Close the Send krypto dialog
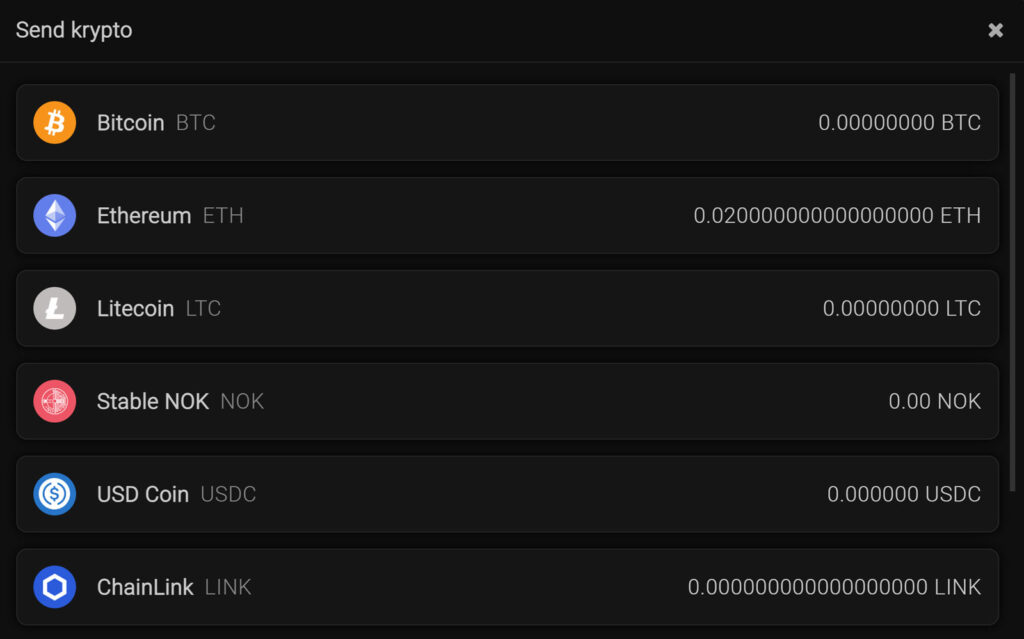Viewport: 1024px width, 639px height. (995, 30)
